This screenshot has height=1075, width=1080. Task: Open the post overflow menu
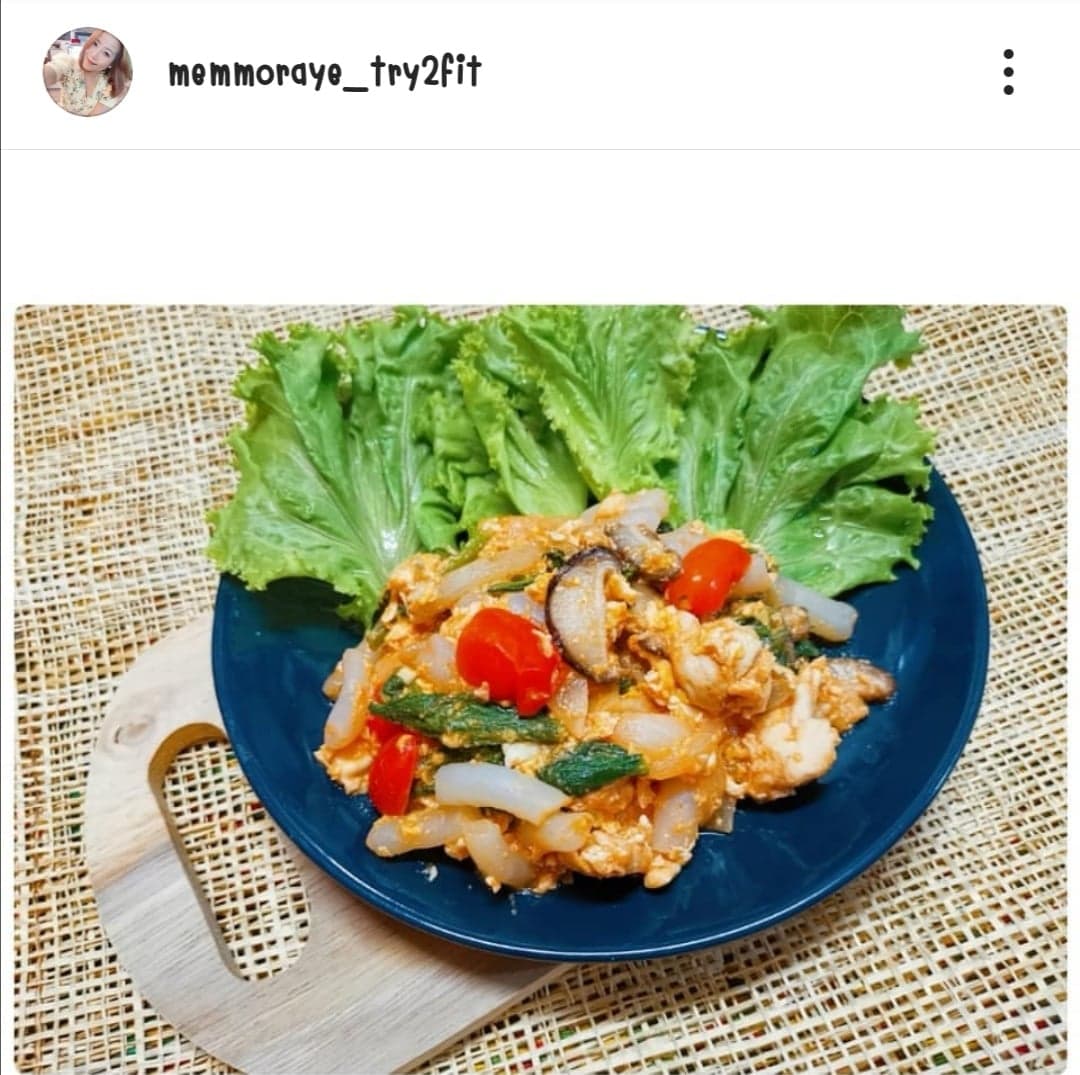click(x=1007, y=72)
